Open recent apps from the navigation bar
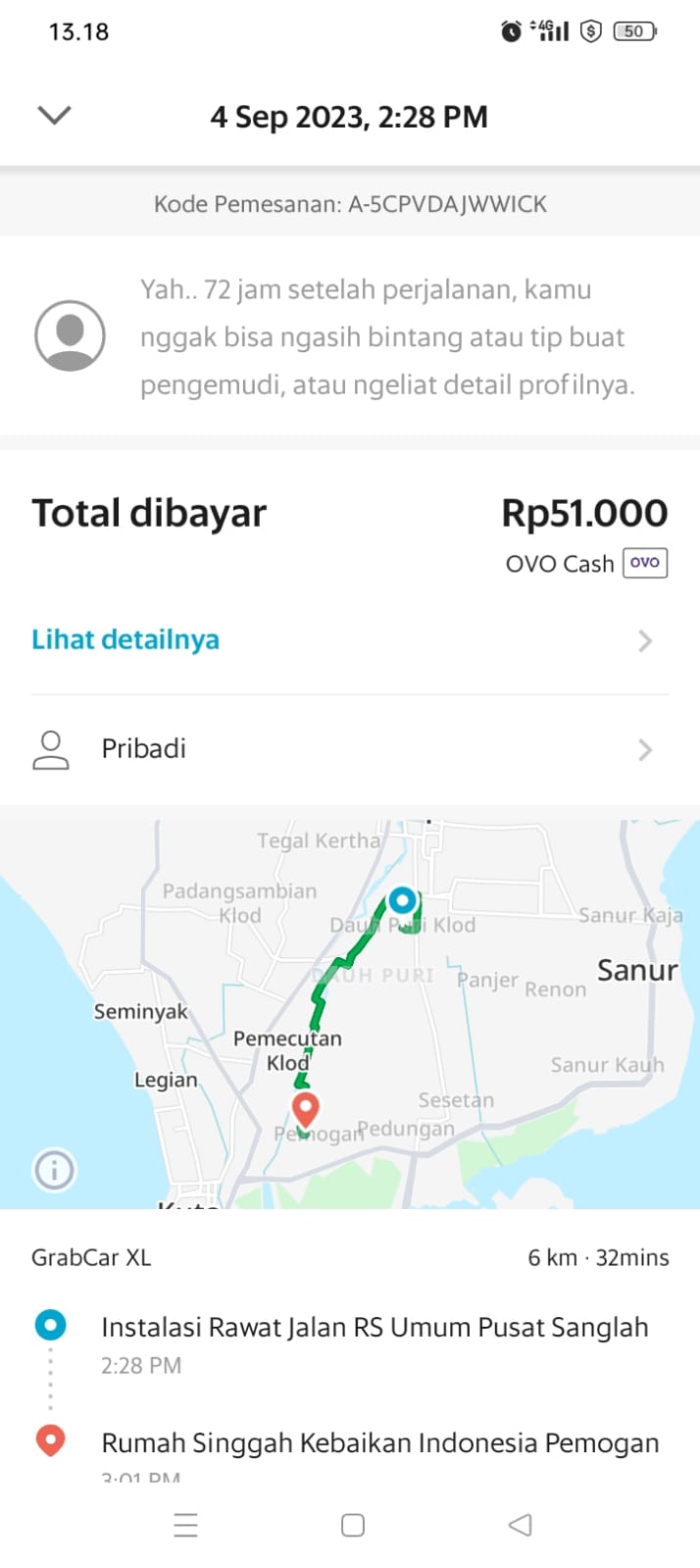Image resolution: width=700 pixels, height=1568 pixels. point(185,1525)
